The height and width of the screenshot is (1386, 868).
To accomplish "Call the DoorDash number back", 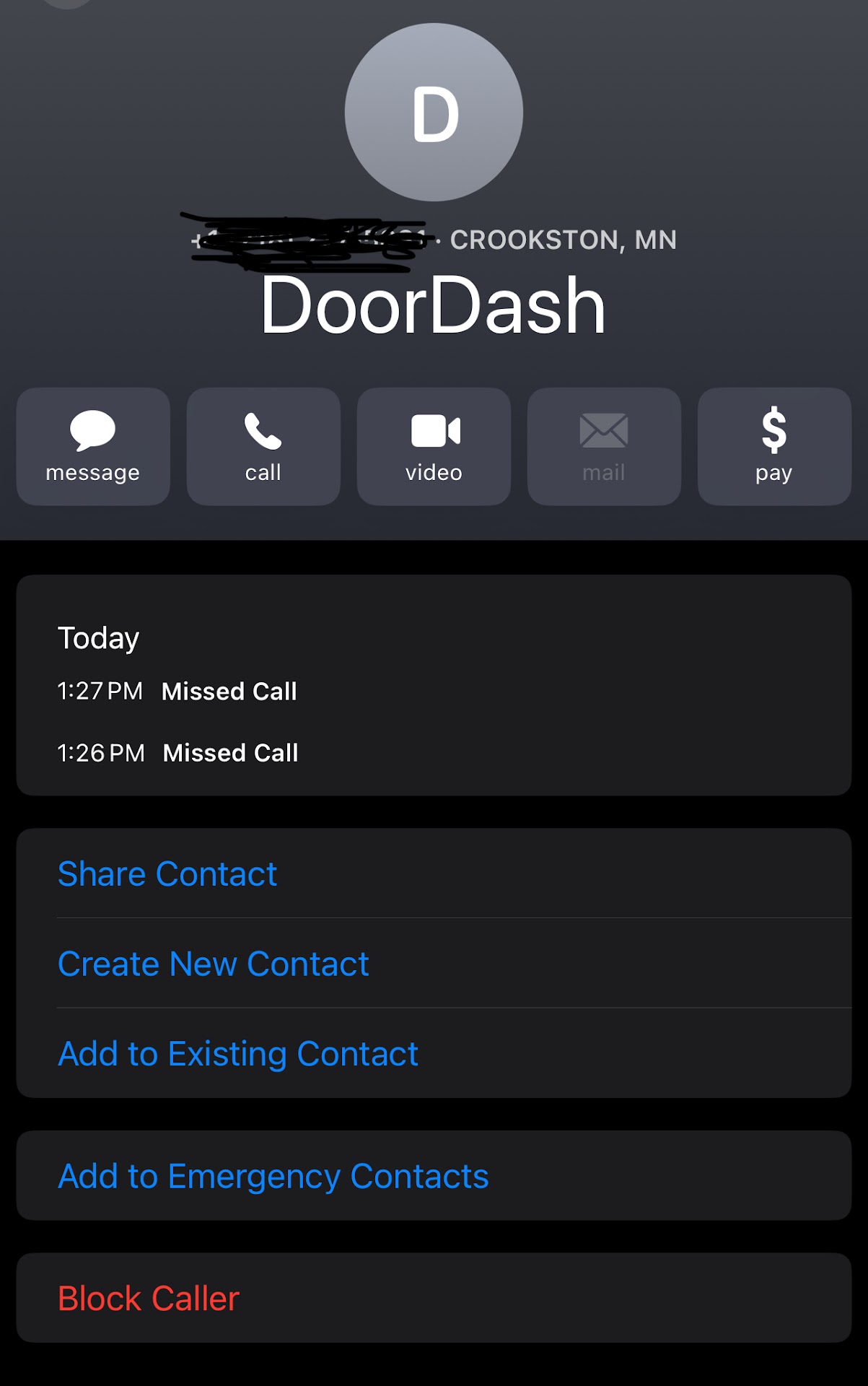I will tap(263, 446).
